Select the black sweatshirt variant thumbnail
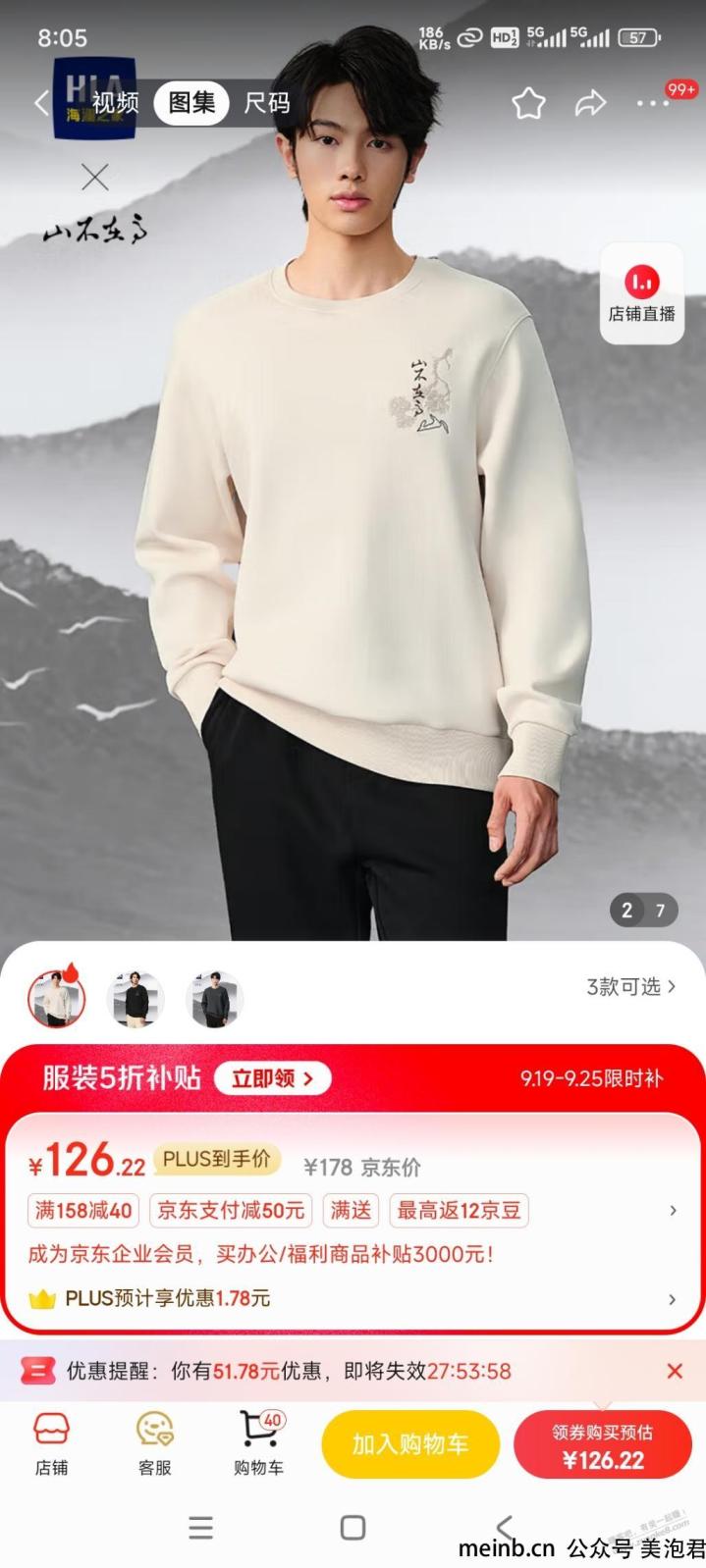The width and height of the screenshot is (706, 1568). click(x=135, y=999)
